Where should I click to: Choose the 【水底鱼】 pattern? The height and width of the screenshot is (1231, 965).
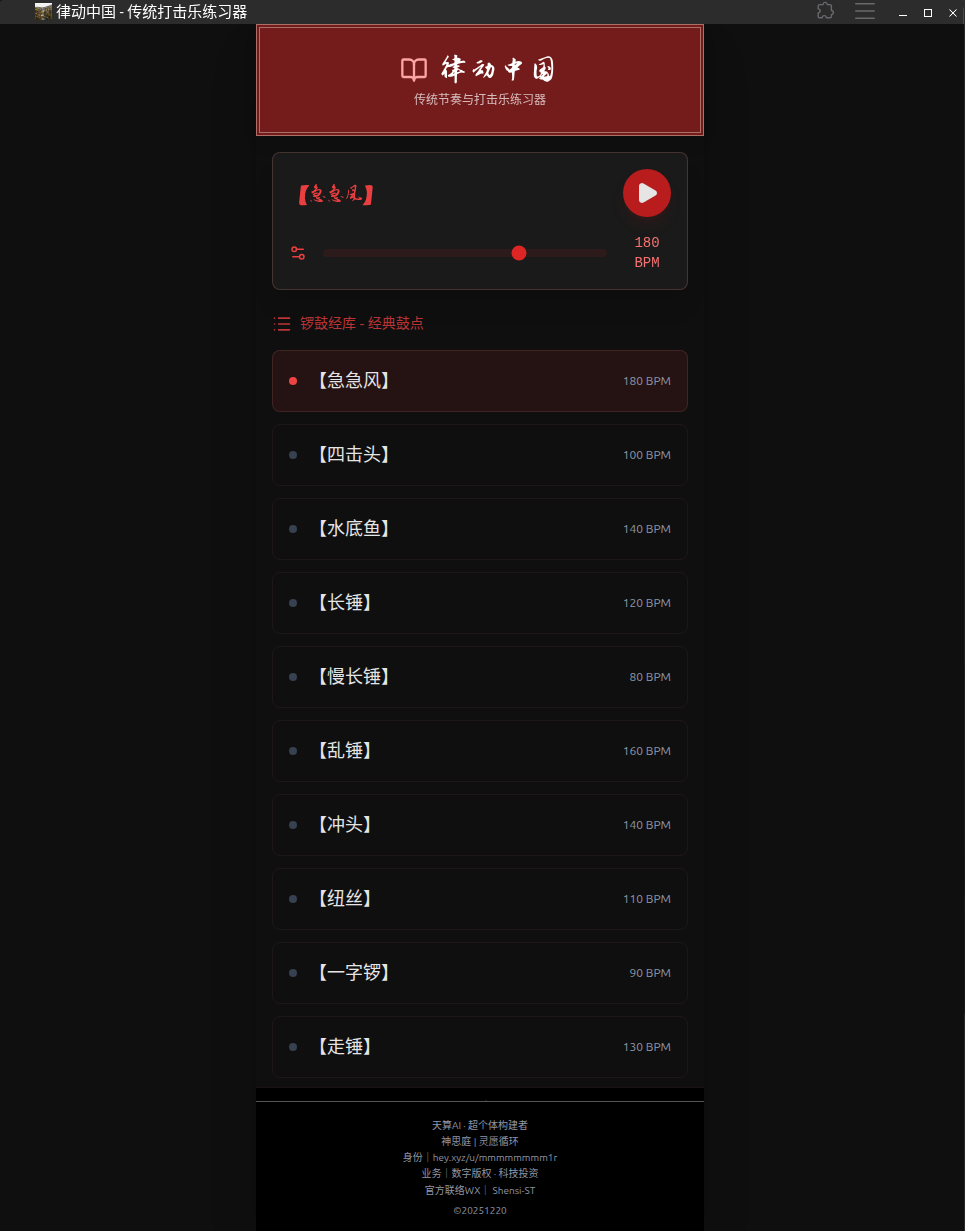tap(479, 529)
